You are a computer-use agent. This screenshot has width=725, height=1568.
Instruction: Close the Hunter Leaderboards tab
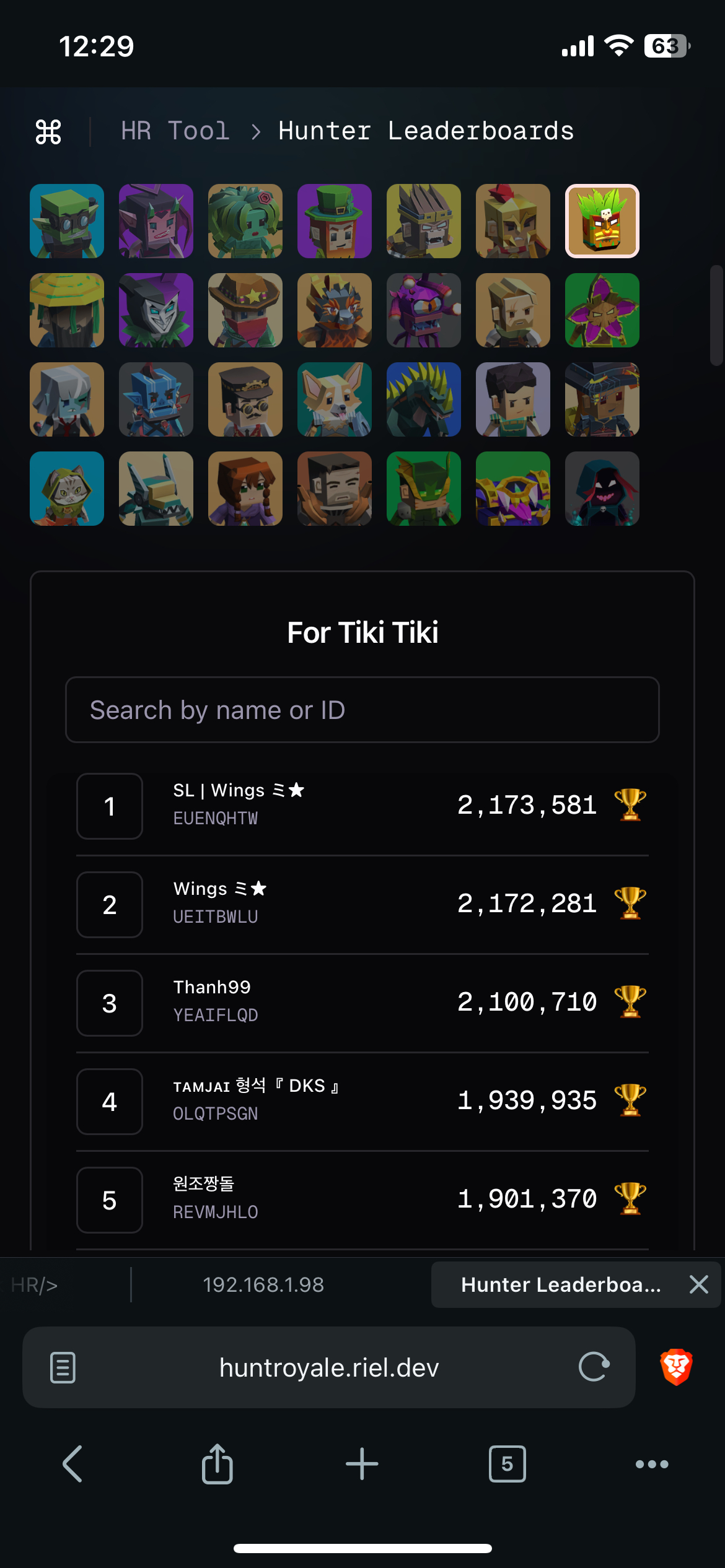(x=699, y=1284)
